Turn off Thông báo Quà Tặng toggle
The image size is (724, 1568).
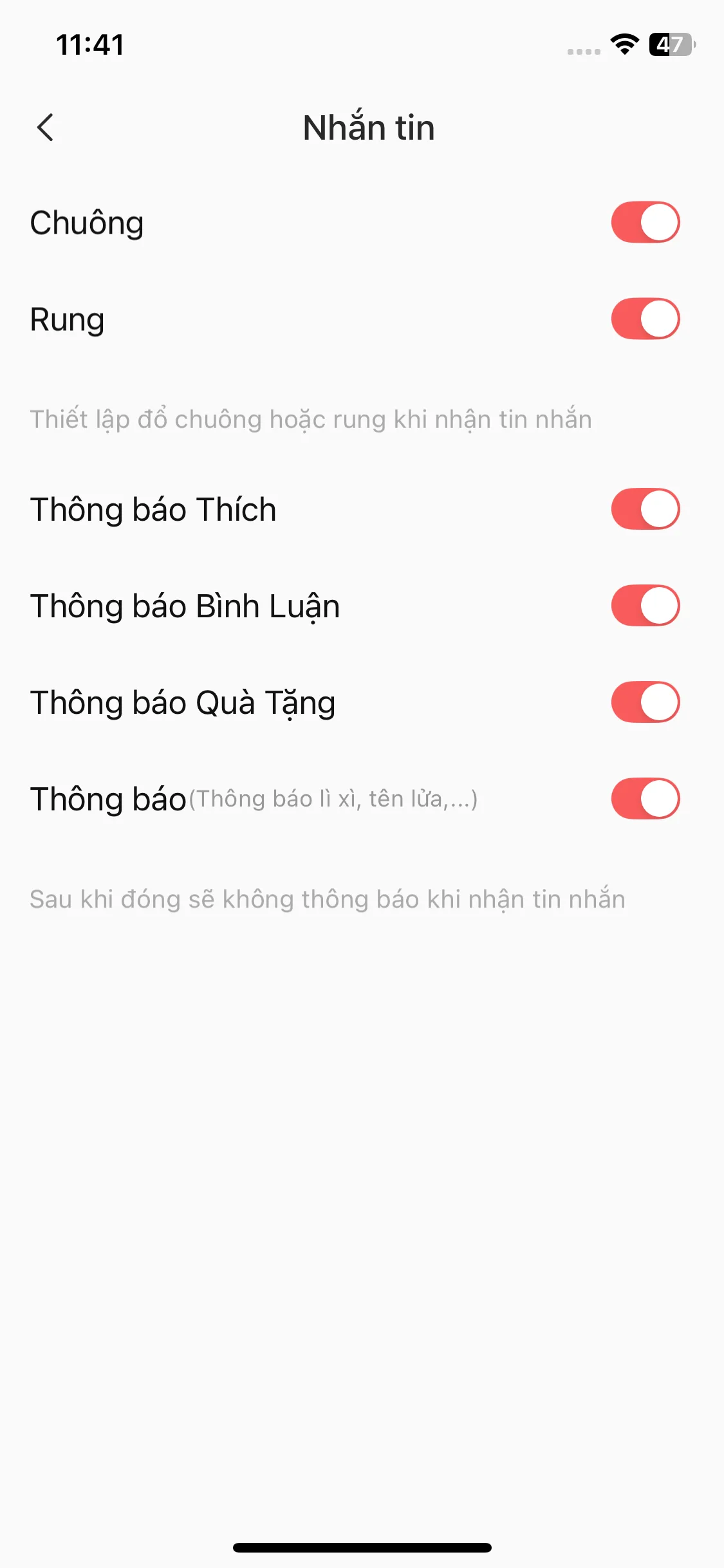644,702
